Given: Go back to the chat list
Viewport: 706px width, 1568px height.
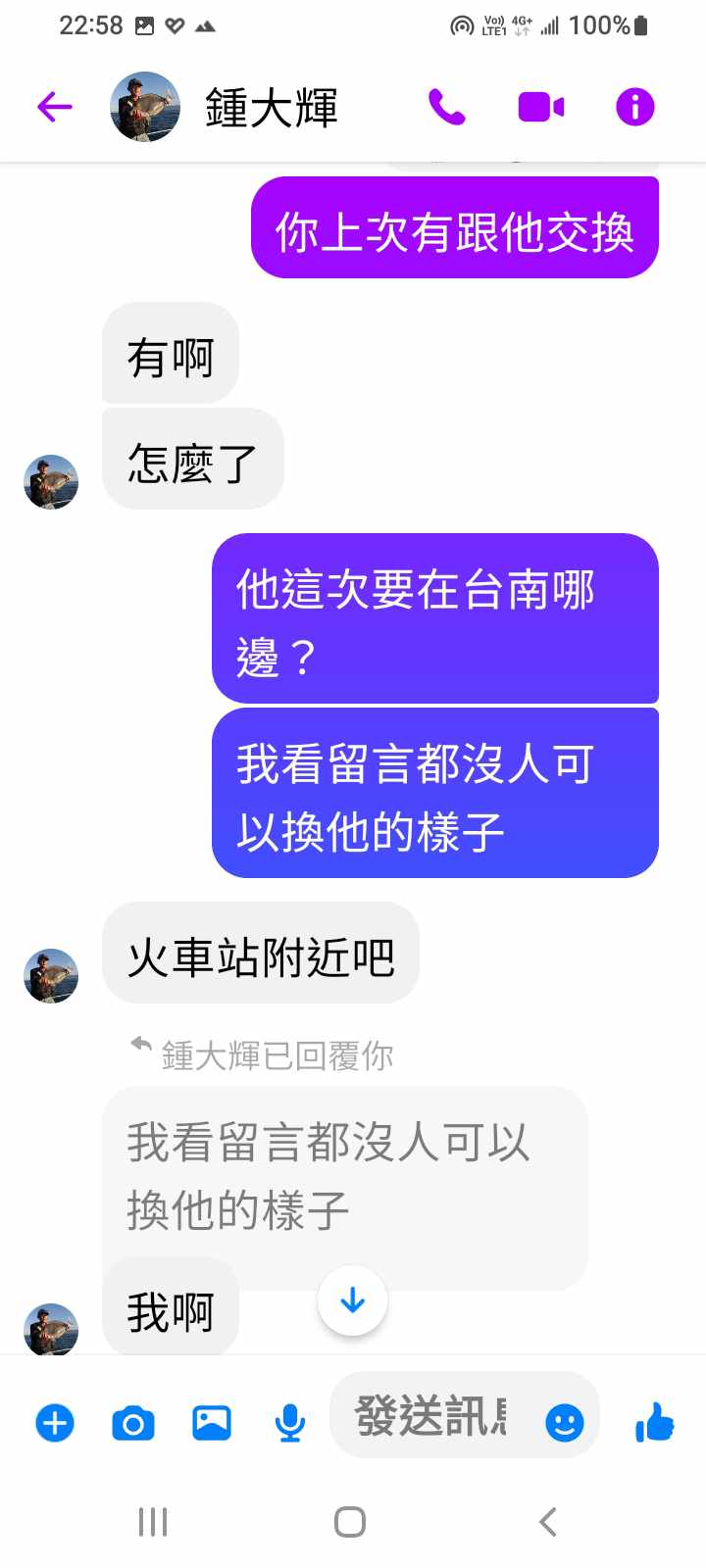Looking at the screenshot, I should pyautogui.click(x=55, y=106).
